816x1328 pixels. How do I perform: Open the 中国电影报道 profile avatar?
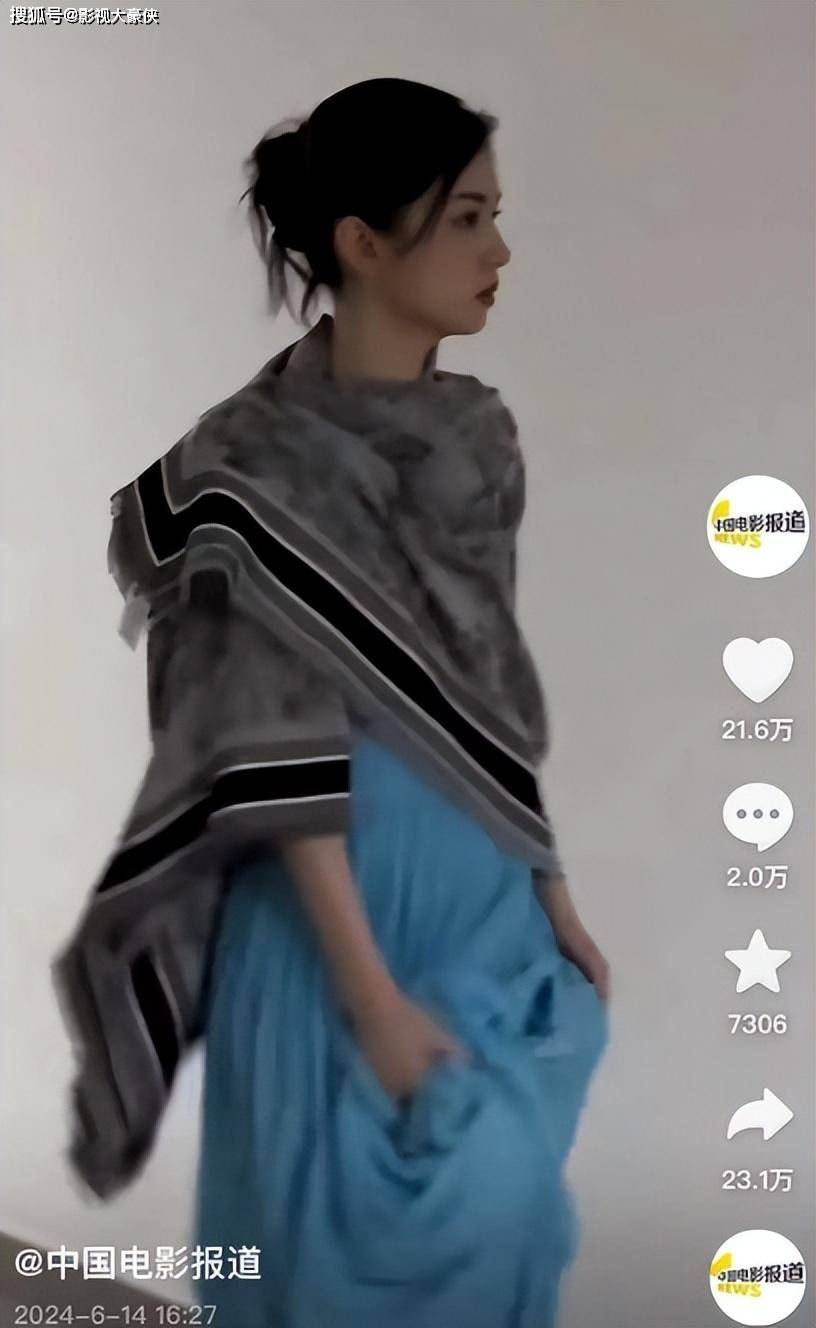point(757,527)
